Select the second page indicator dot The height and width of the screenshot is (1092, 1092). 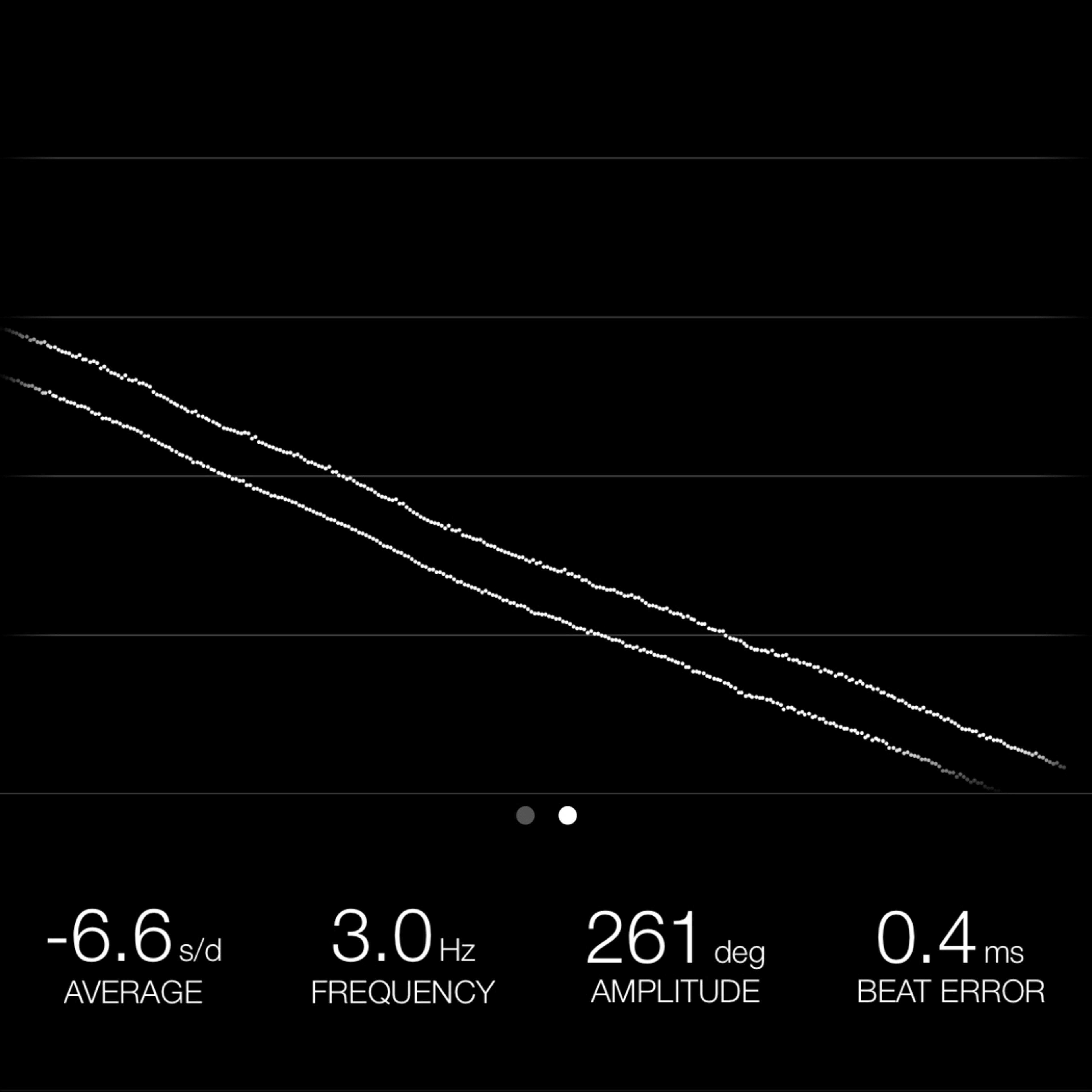tap(568, 816)
